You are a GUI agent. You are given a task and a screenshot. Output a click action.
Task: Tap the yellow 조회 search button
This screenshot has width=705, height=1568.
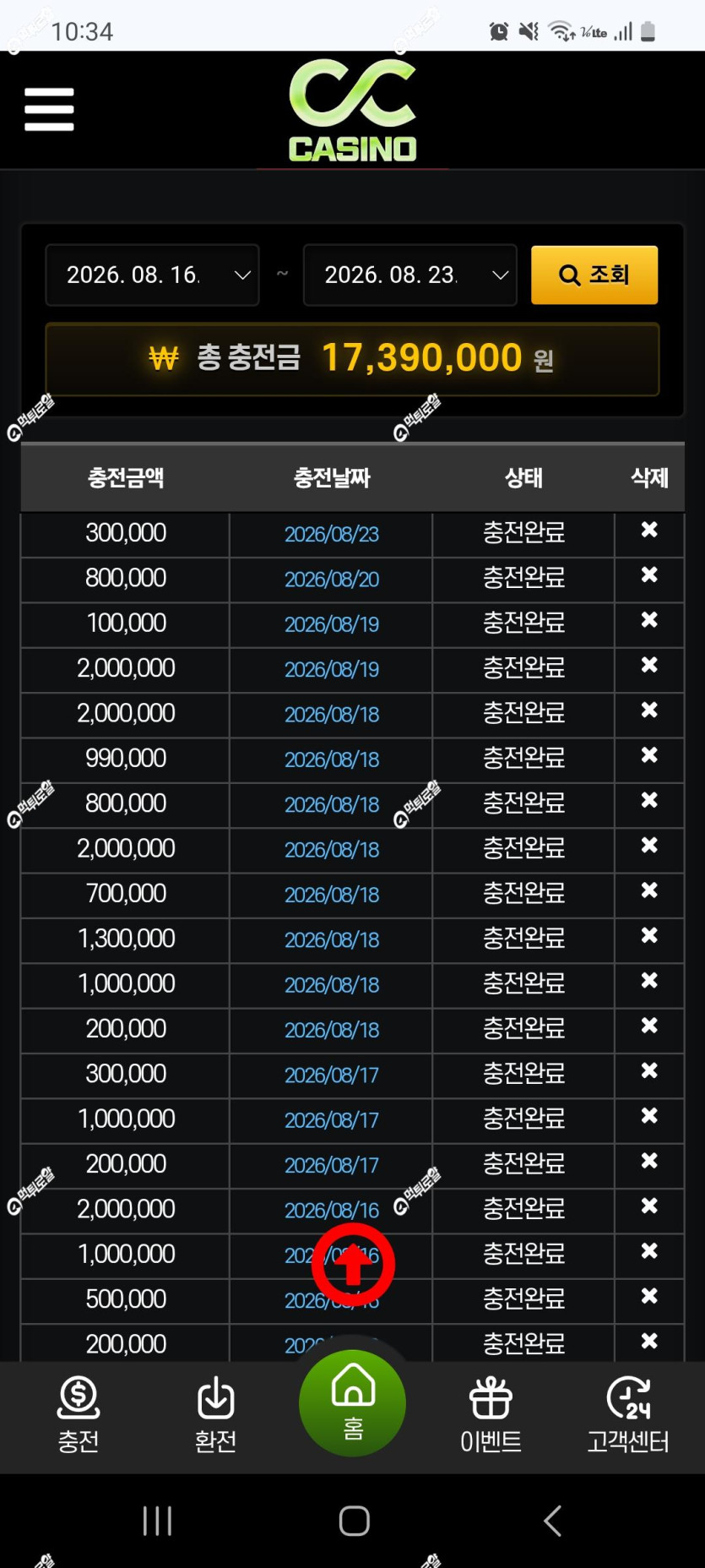(594, 275)
